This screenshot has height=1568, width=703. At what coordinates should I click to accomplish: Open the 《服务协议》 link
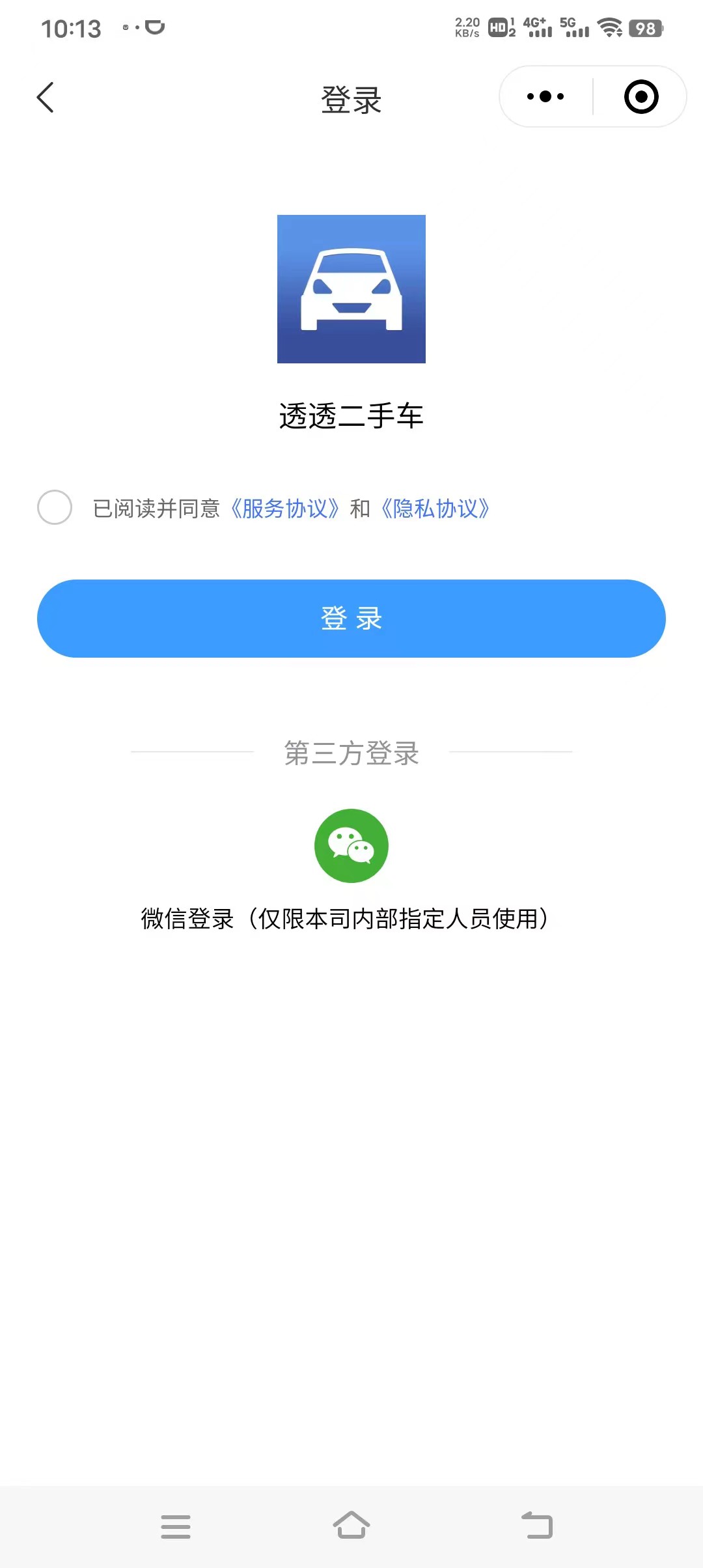285,509
